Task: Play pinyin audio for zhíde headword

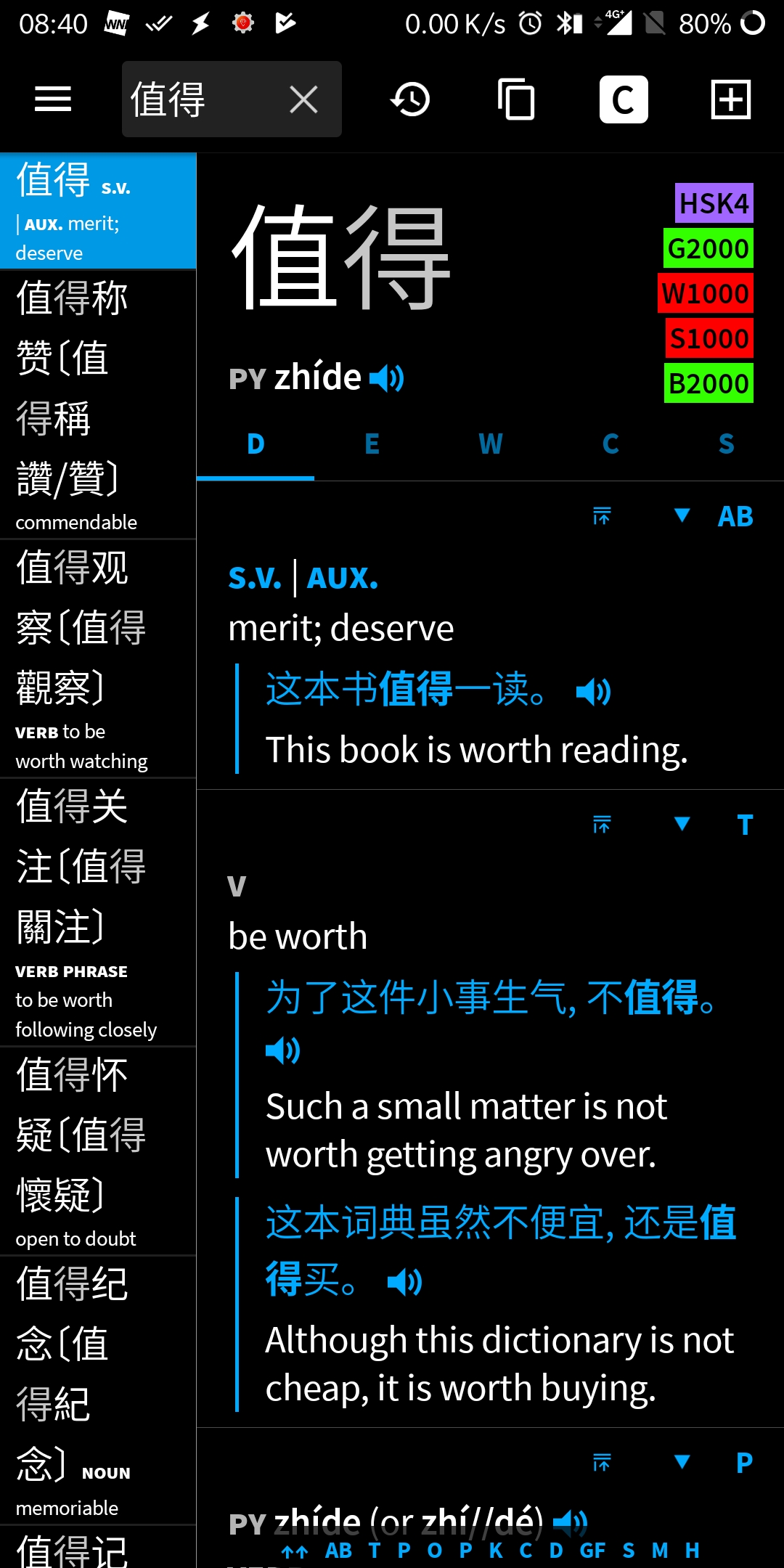Action: tap(387, 378)
